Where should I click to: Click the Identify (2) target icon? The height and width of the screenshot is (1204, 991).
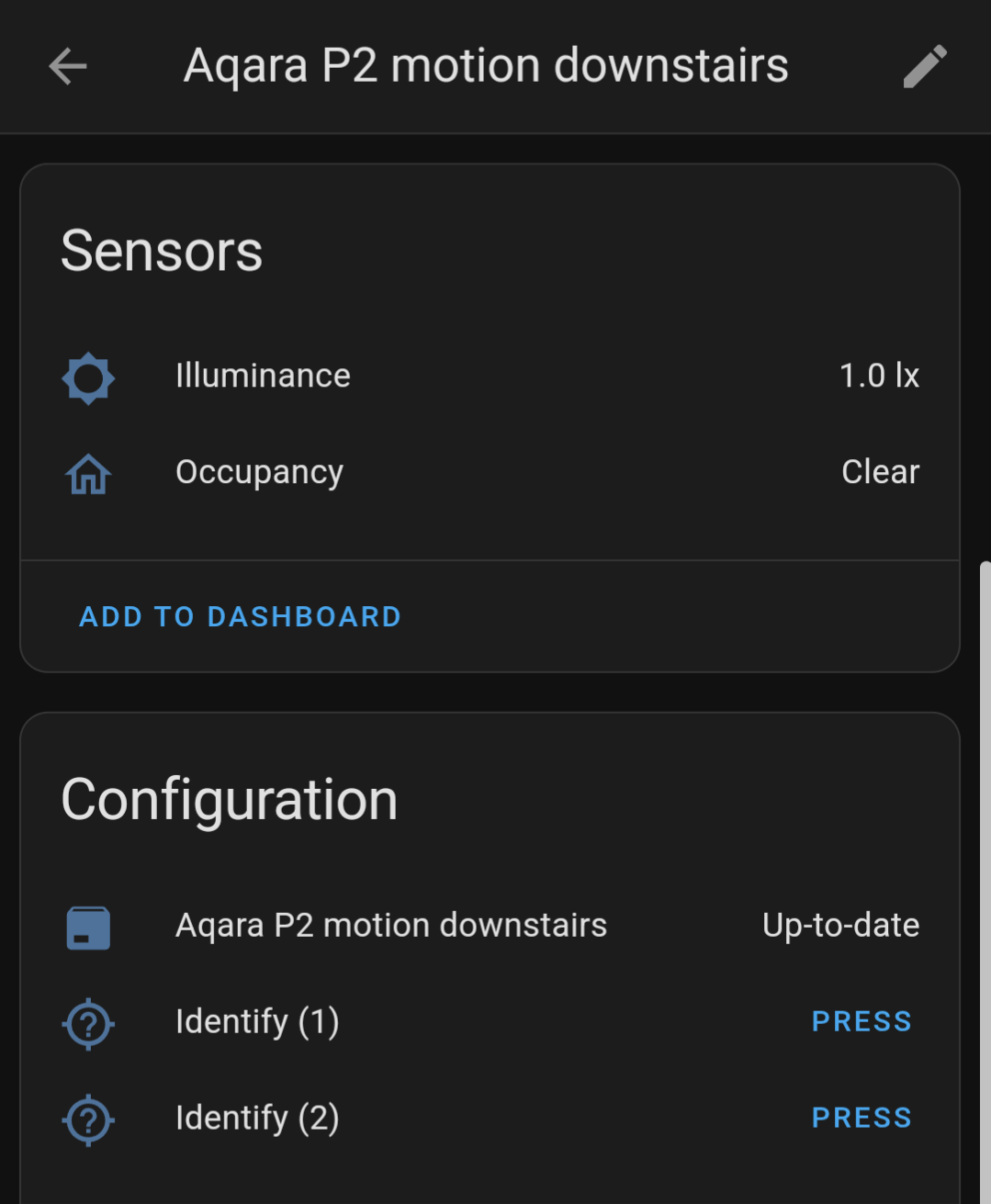coord(88,1119)
